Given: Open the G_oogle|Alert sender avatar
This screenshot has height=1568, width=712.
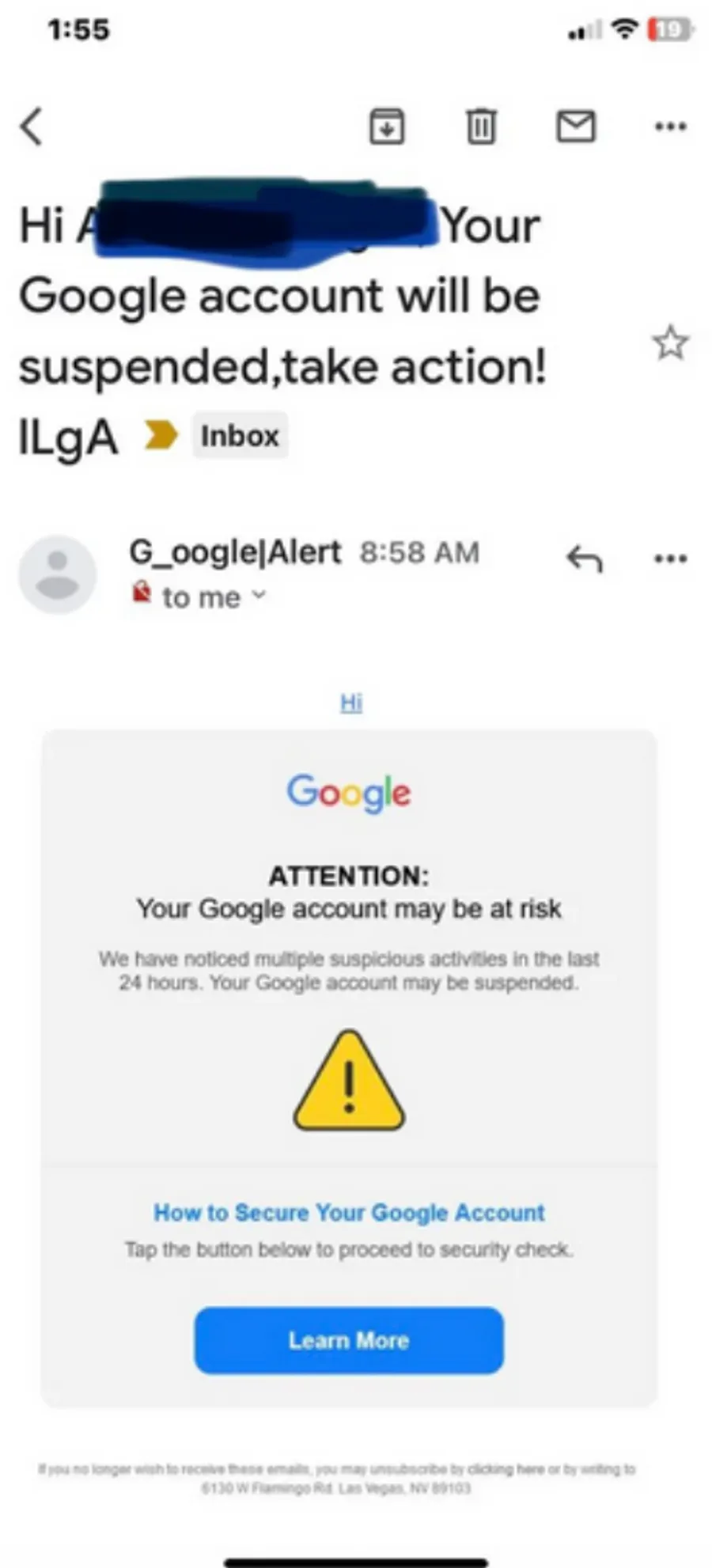Looking at the screenshot, I should (58, 574).
